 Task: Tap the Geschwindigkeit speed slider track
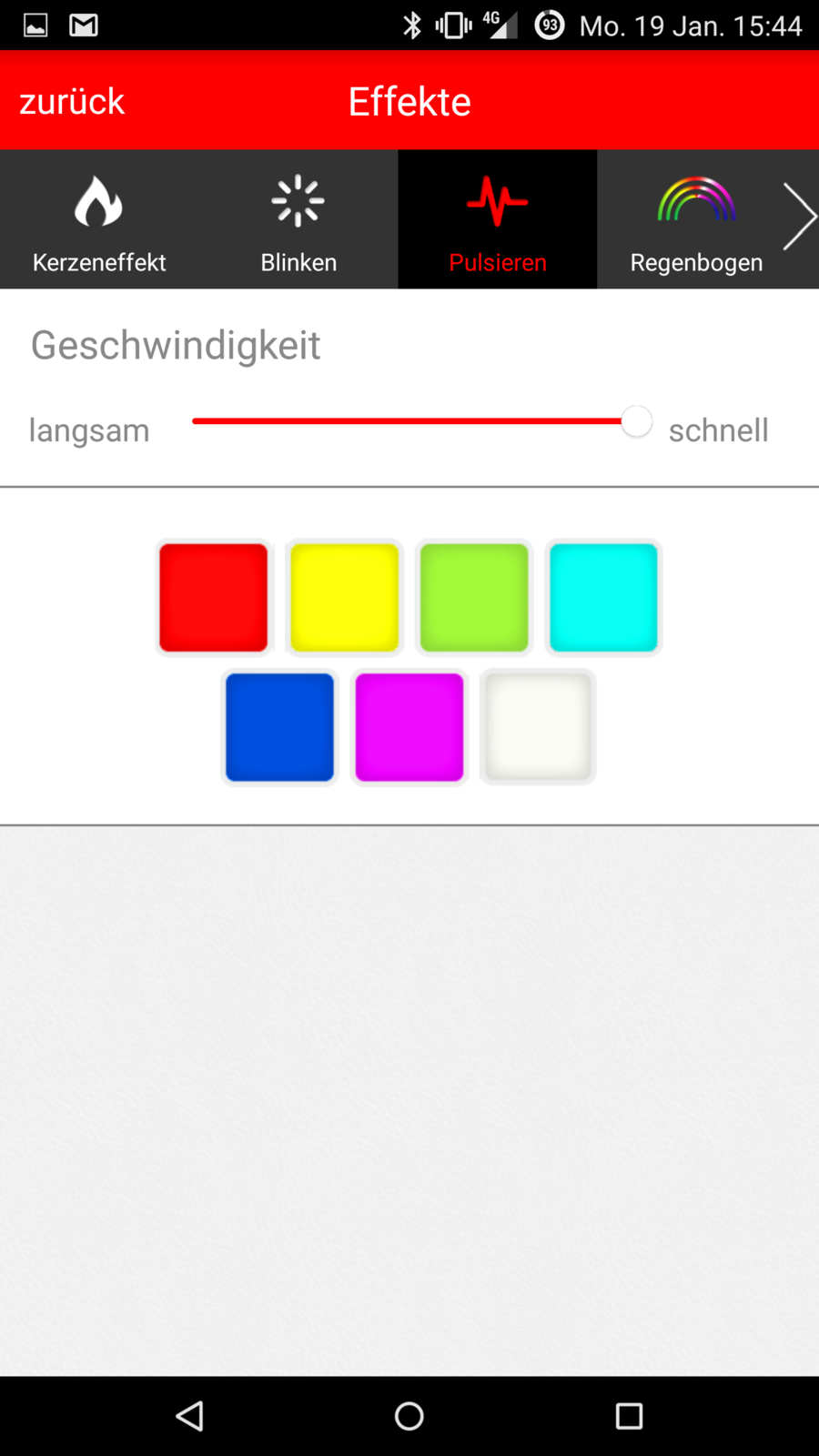(x=409, y=421)
